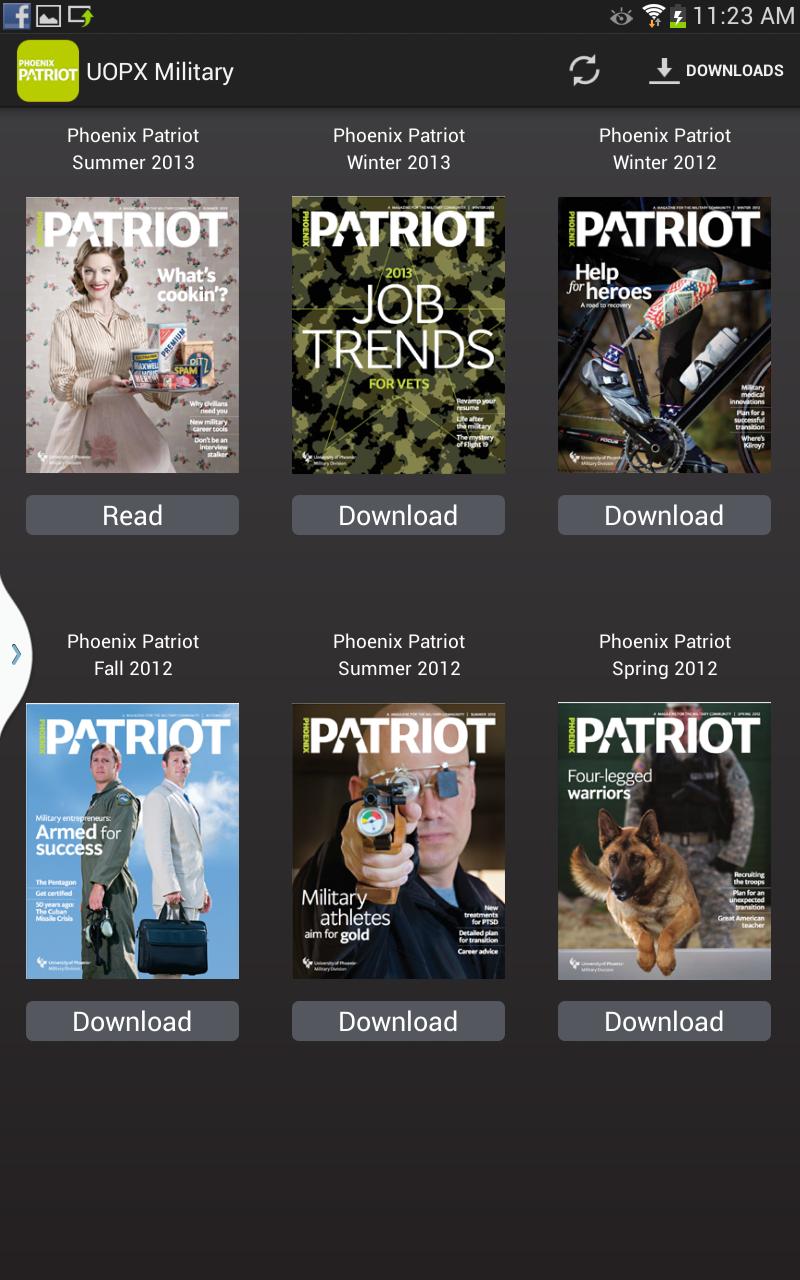Open the Summer 2013 cover thumbnail
This screenshot has width=800, height=1280.
tap(132, 335)
